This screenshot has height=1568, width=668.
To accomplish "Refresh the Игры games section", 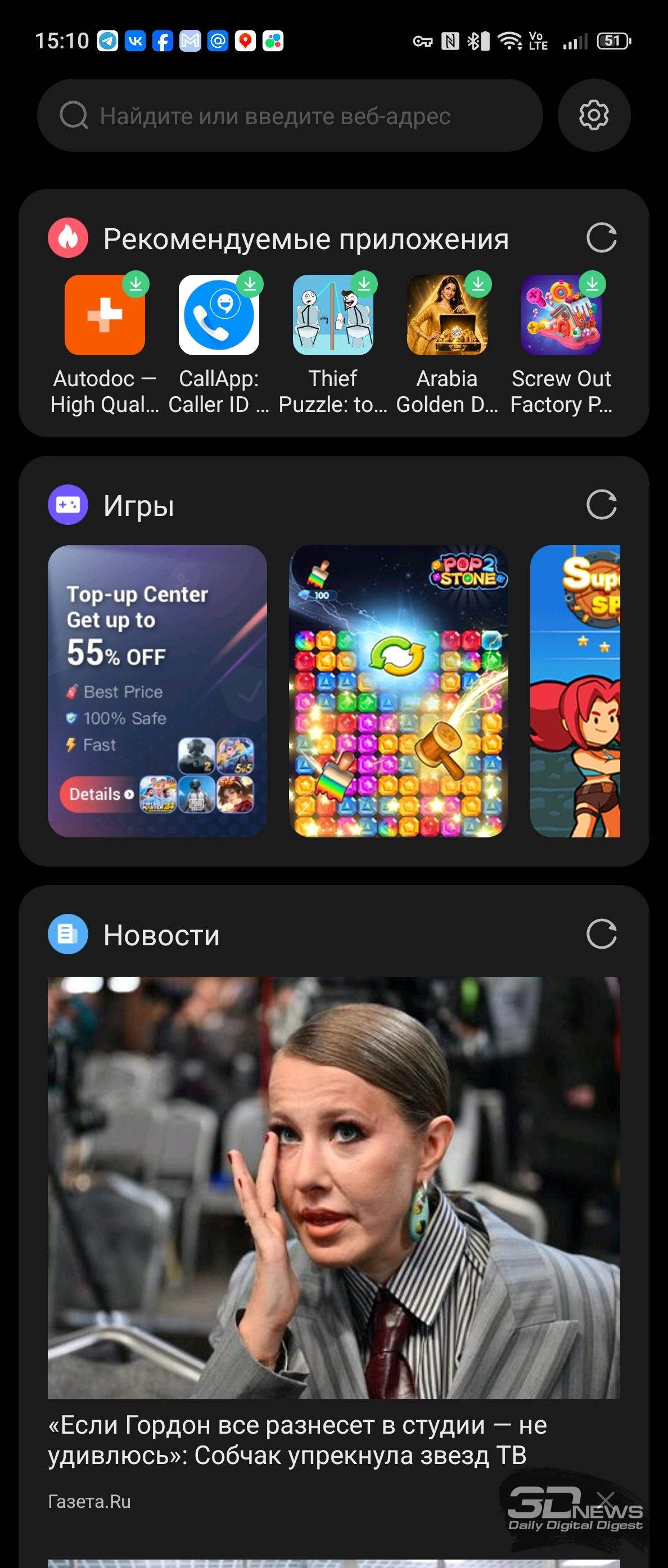I will 601,505.
